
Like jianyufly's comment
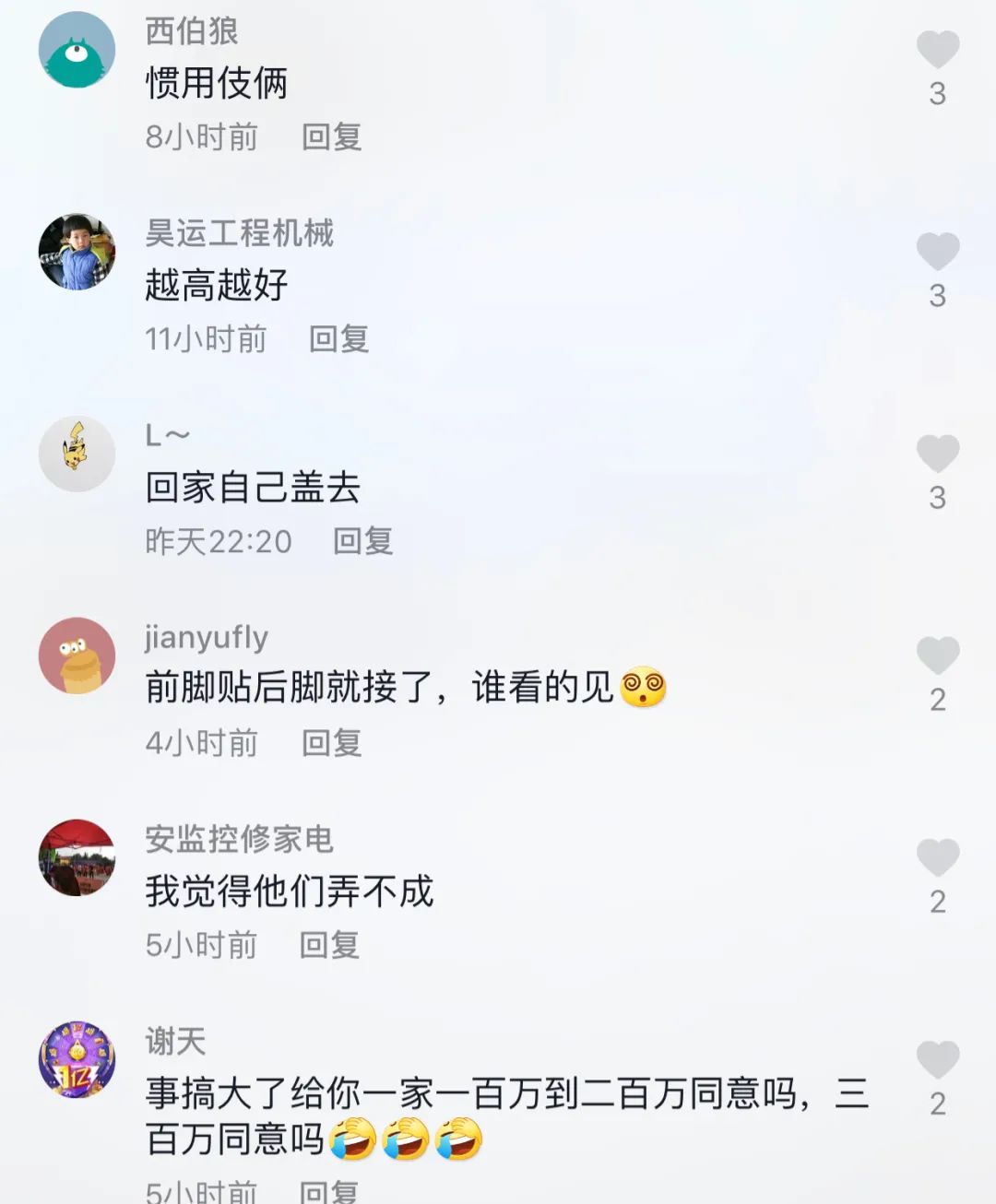(x=937, y=655)
